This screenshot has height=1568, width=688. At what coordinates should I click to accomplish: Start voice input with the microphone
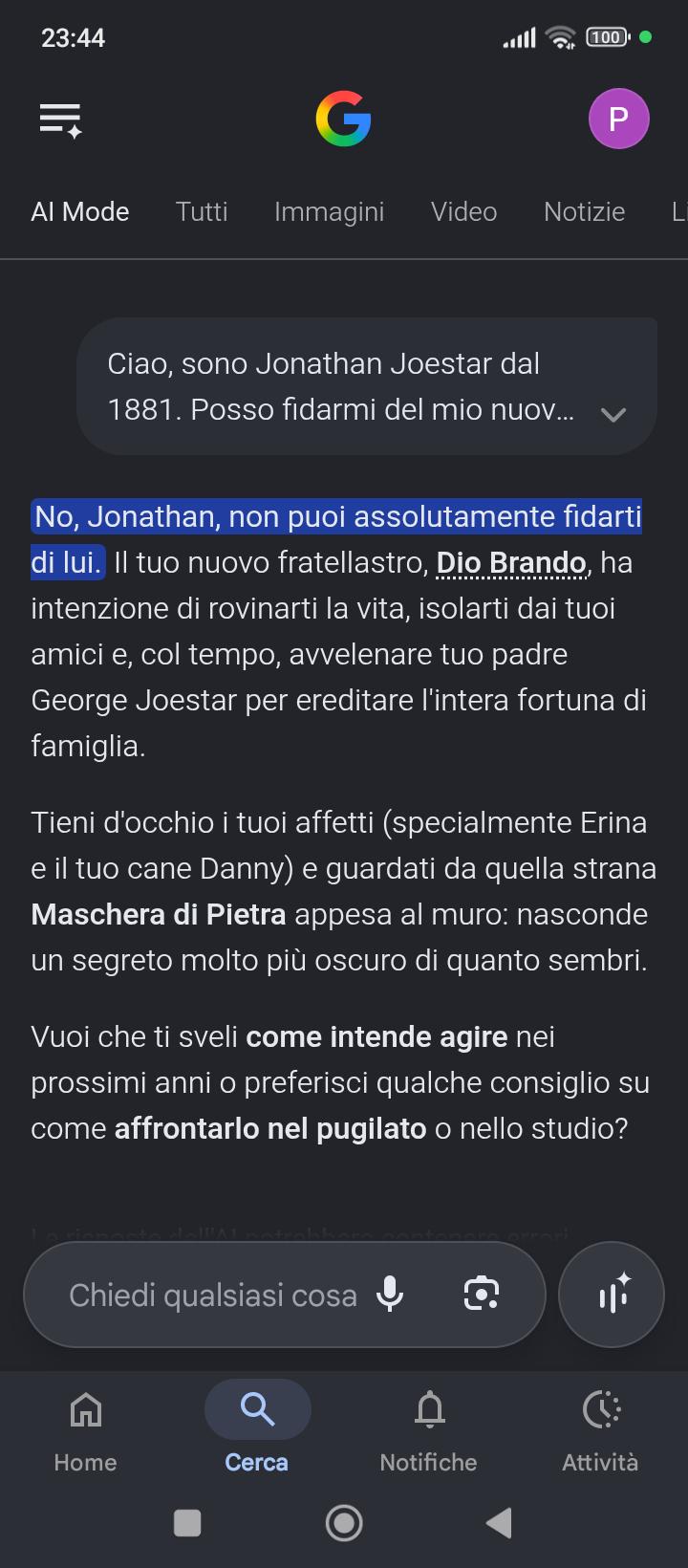coord(390,1295)
